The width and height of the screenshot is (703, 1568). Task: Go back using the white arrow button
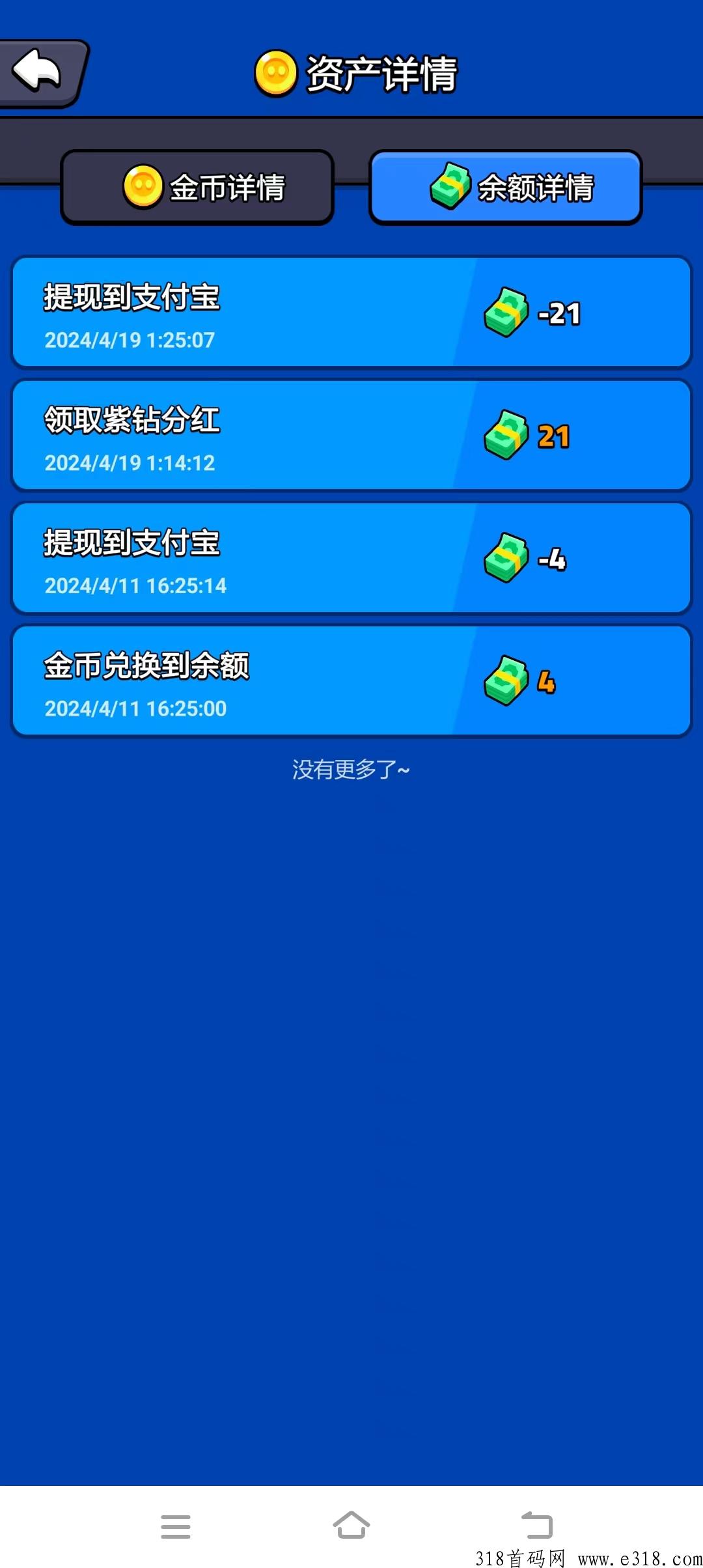tap(39, 72)
